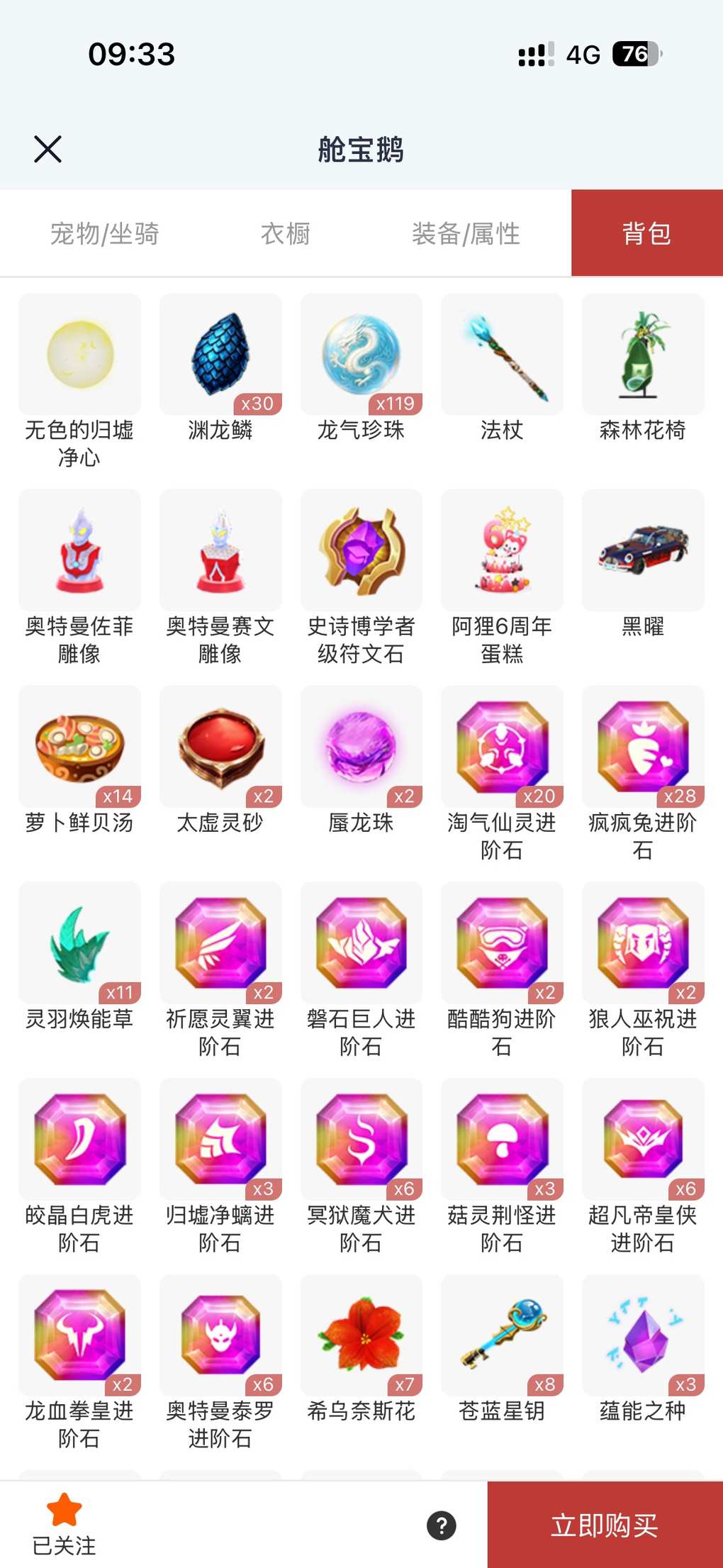Open the 奥特曼佐菲雕像 item

(79, 551)
